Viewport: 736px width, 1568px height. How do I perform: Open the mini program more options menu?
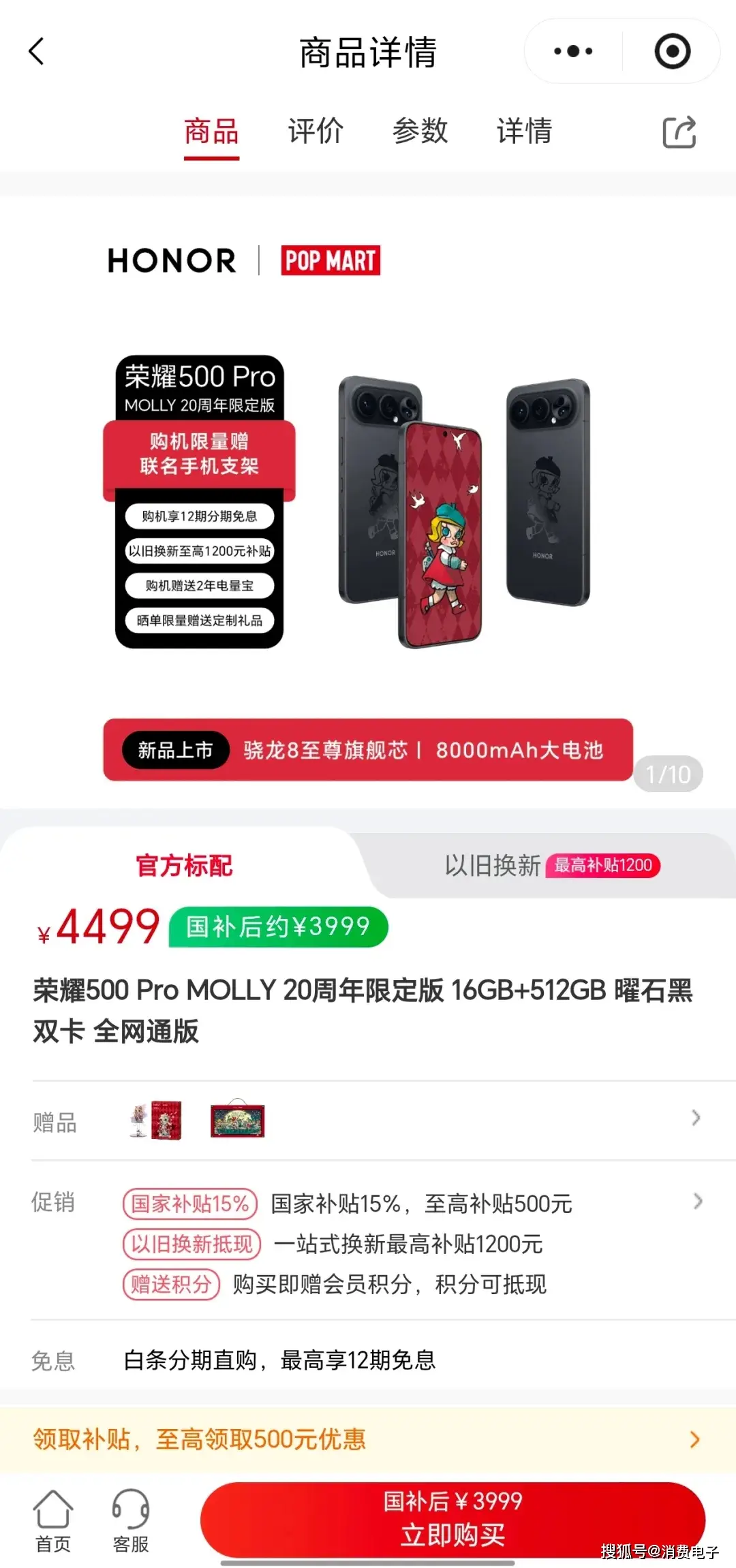573,52
